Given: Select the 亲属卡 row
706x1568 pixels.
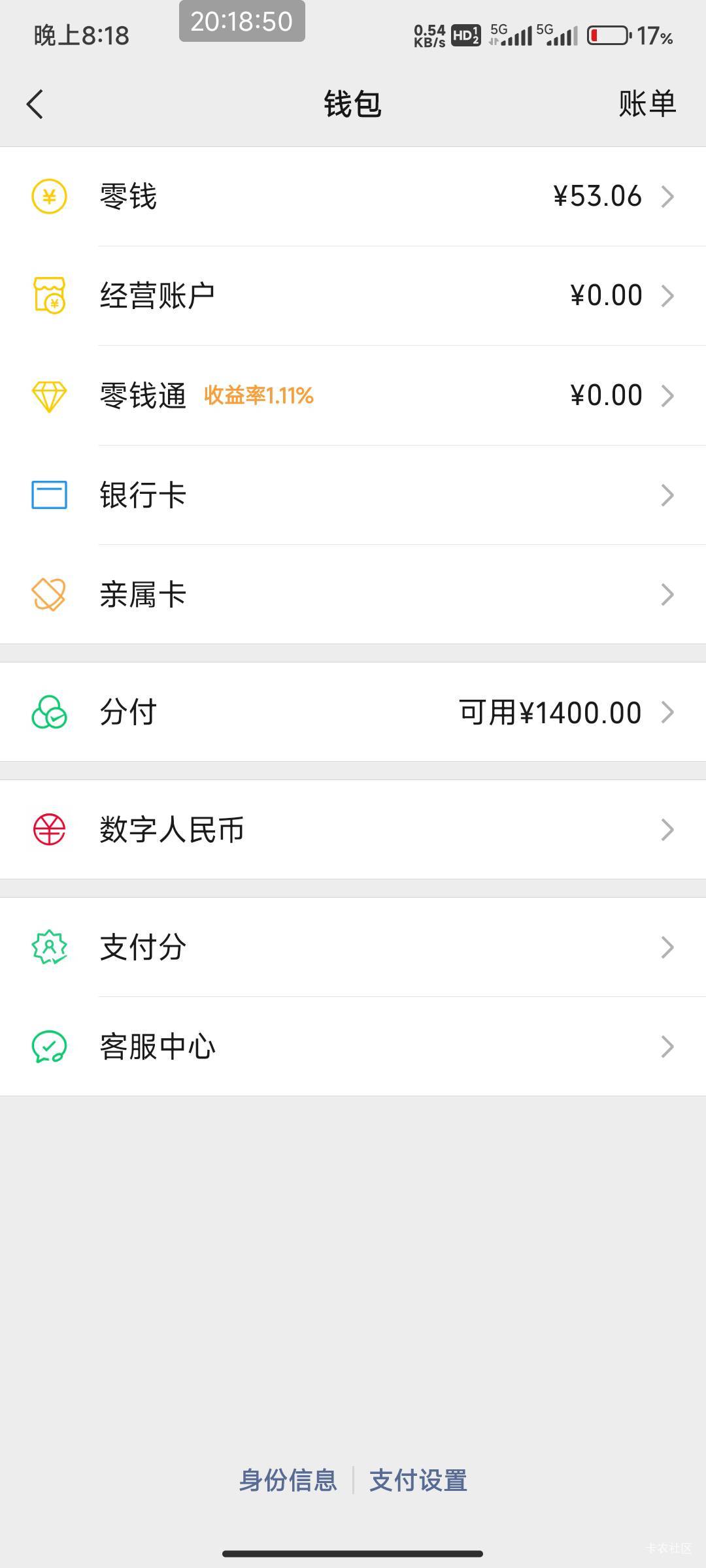Looking at the screenshot, I should point(353,595).
